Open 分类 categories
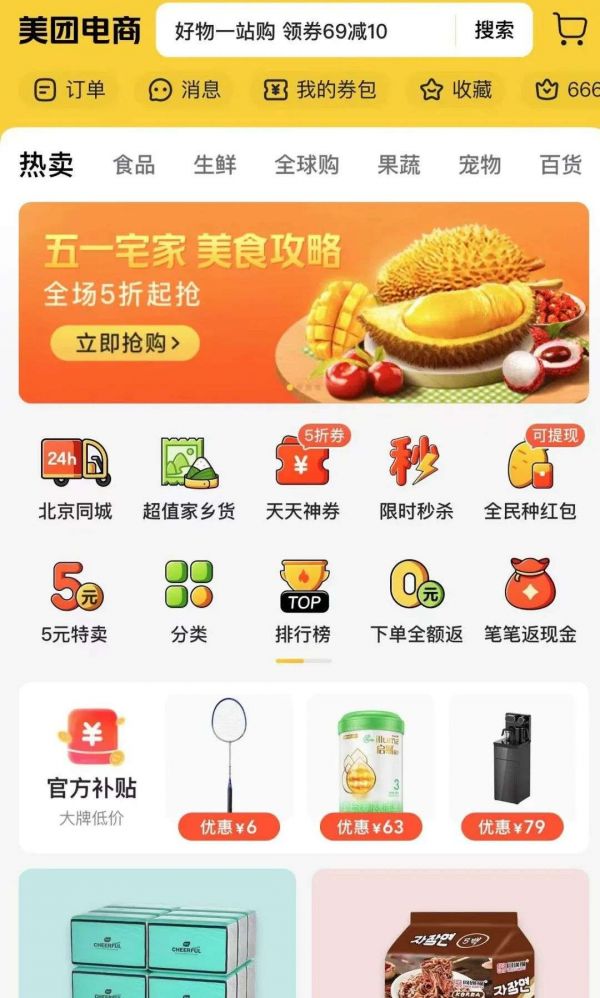Image resolution: width=600 pixels, height=998 pixels. (x=189, y=601)
